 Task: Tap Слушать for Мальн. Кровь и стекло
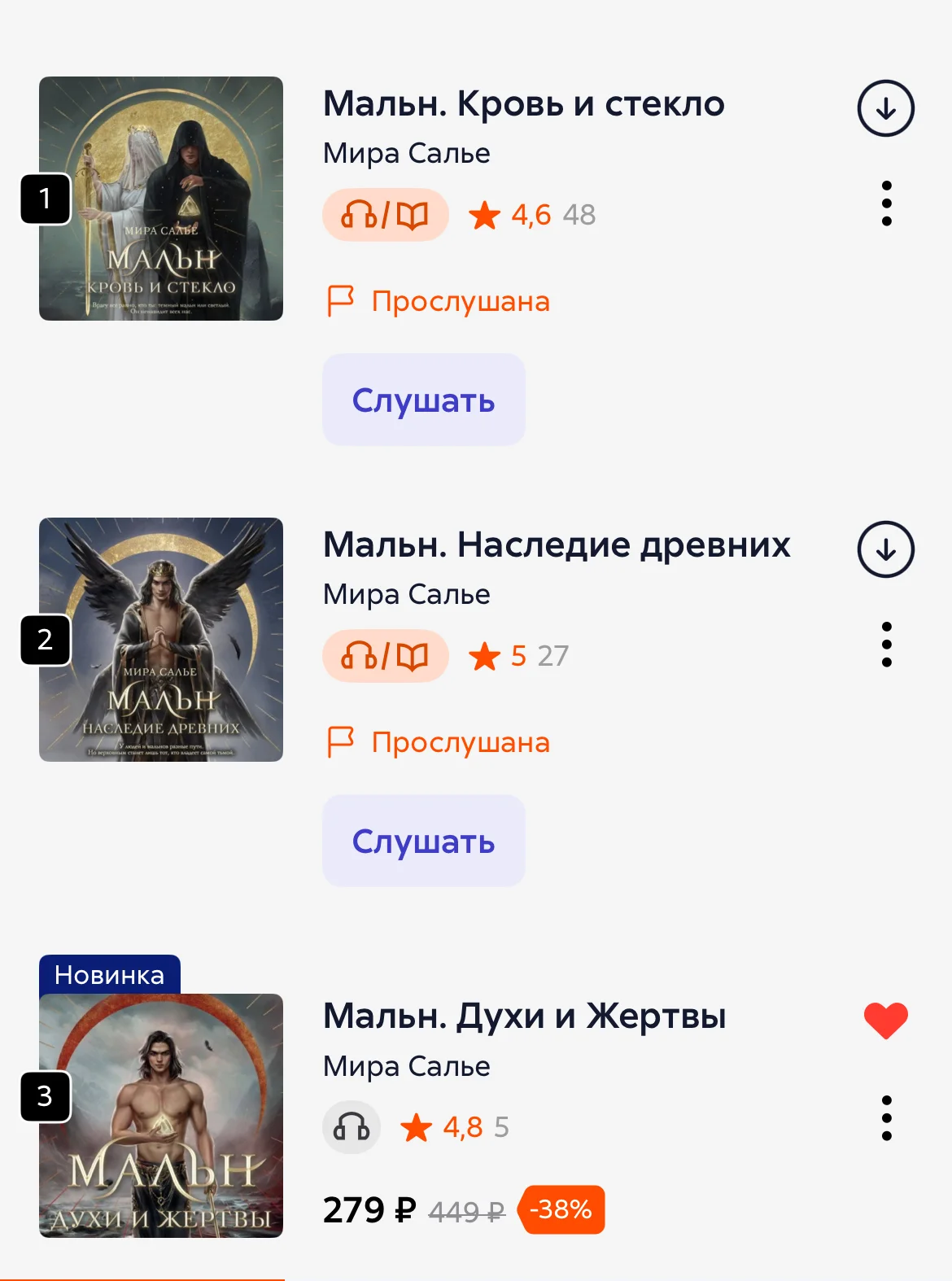(x=423, y=400)
